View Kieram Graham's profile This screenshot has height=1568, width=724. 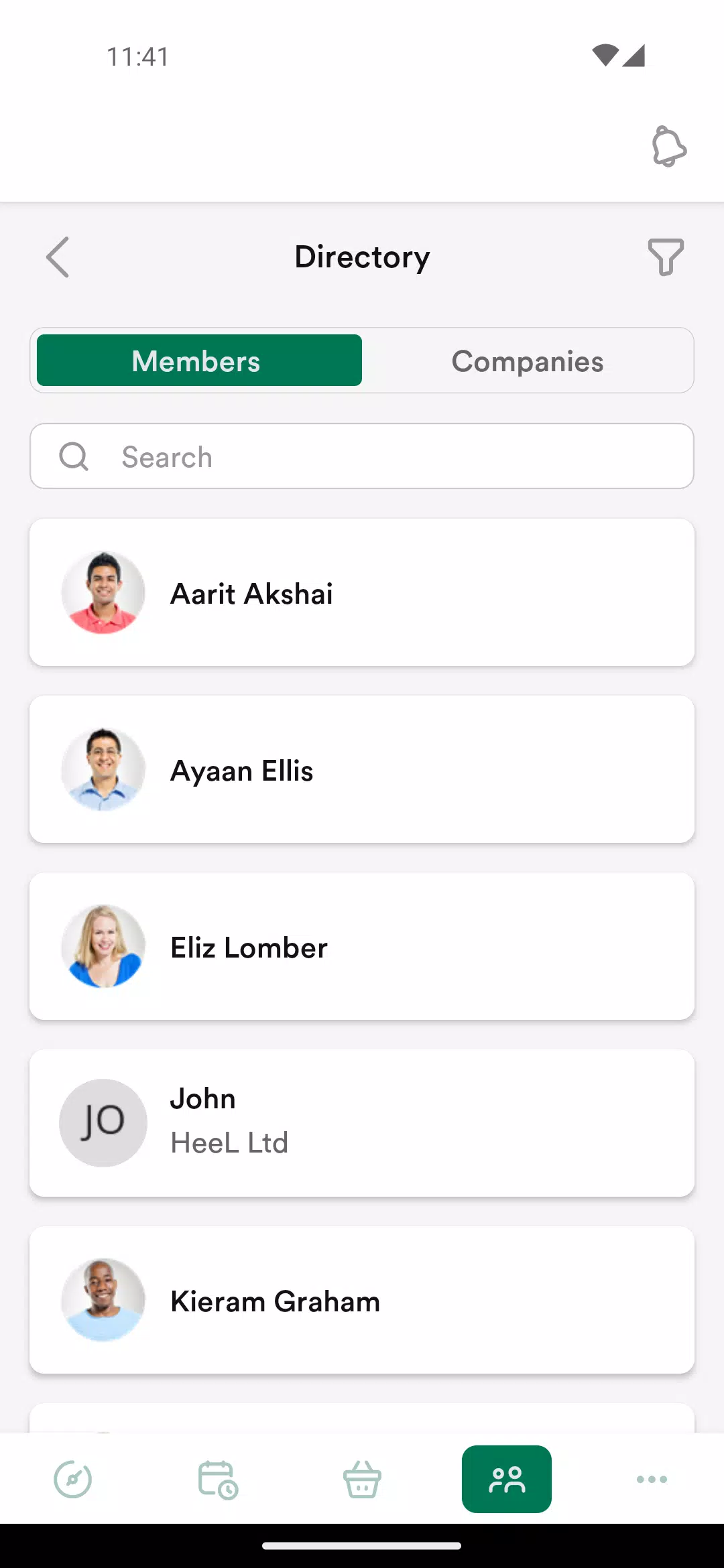click(x=362, y=1300)
